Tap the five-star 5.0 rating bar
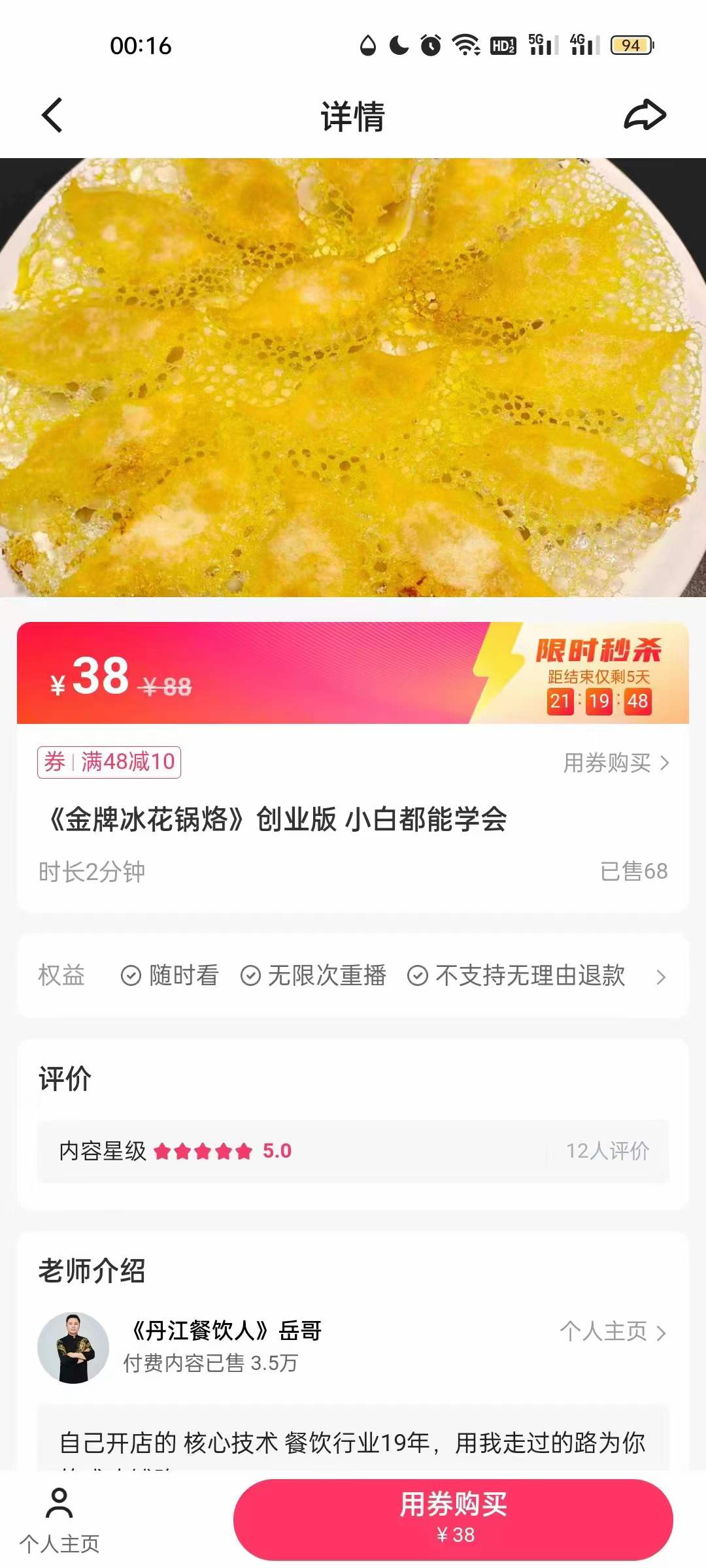706x1568 pixels. click(203, 1152)
